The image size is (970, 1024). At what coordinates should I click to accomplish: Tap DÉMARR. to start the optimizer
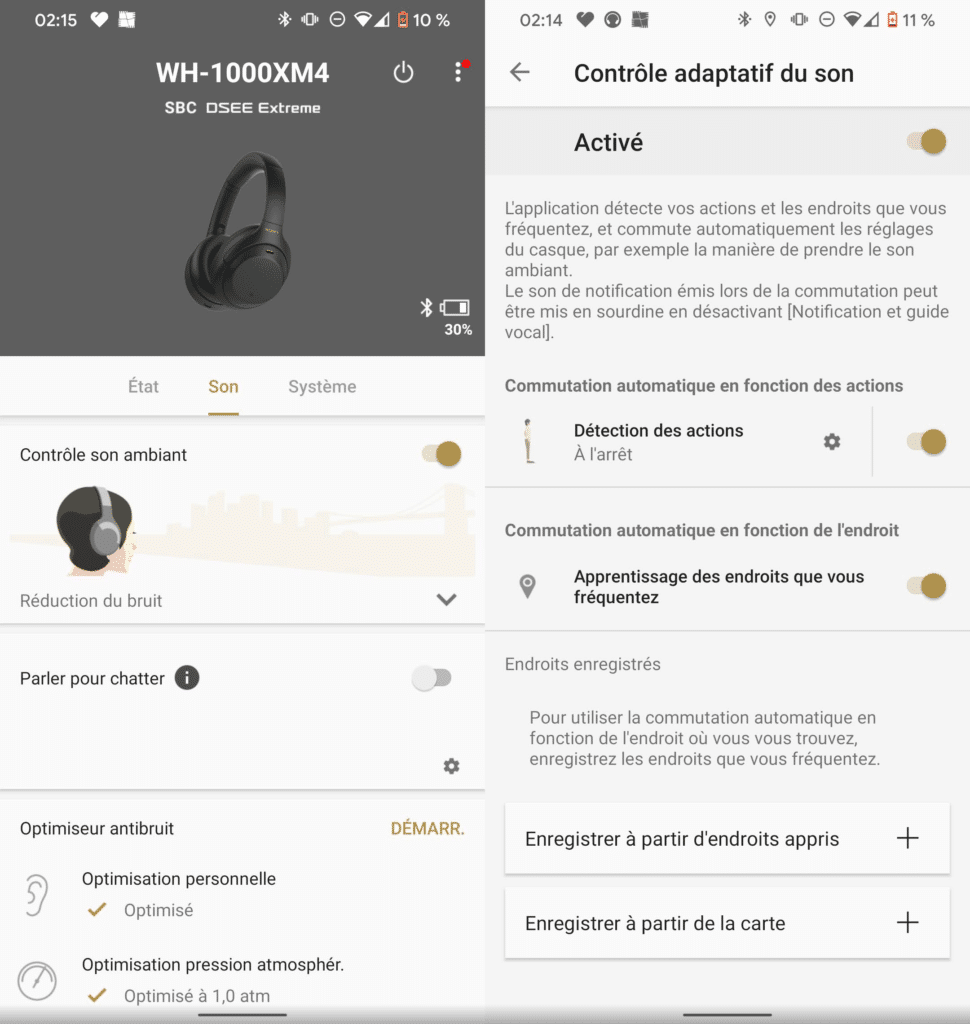427,829
